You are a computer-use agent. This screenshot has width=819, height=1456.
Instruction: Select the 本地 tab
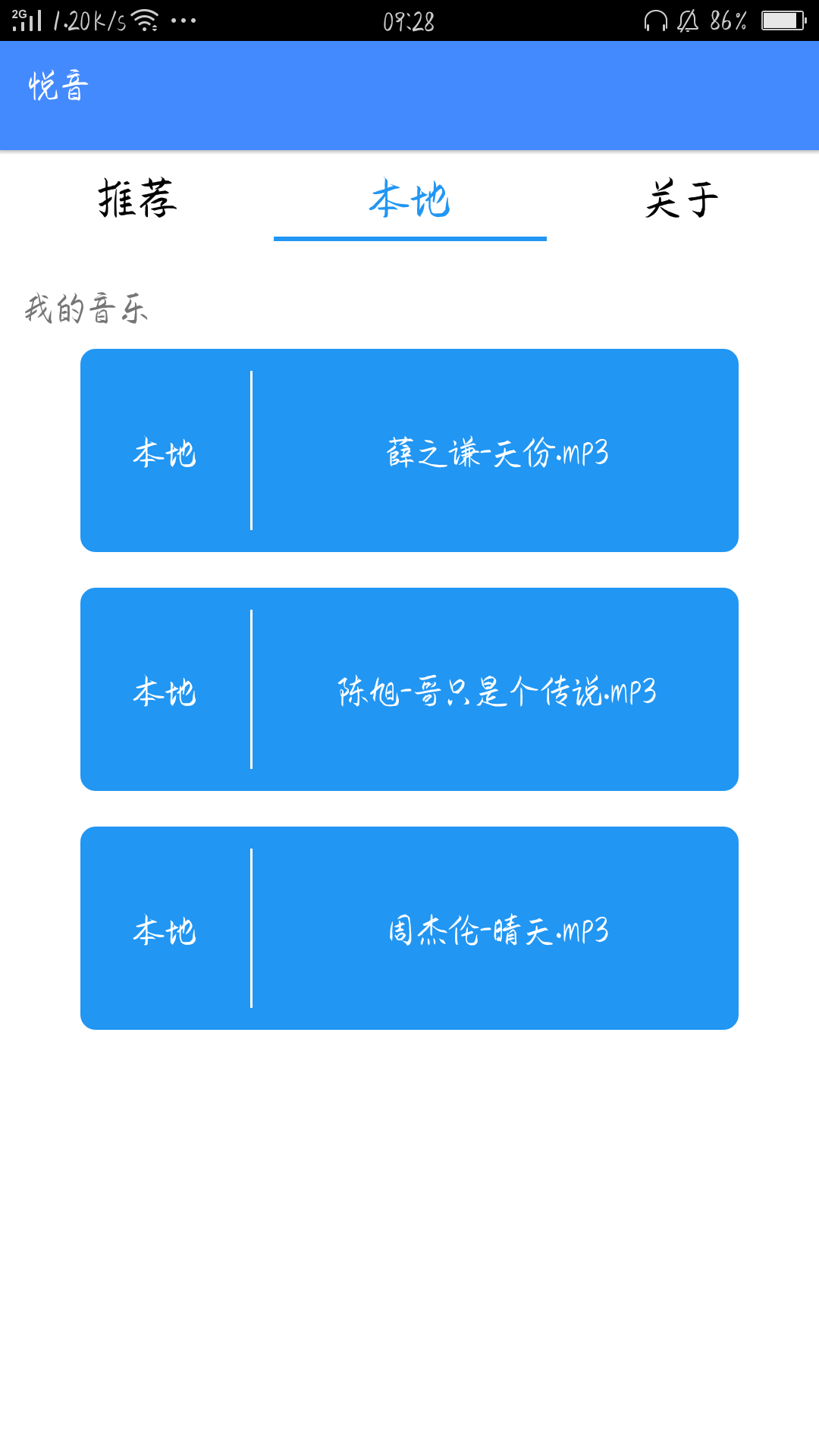(x=410, y=199)
